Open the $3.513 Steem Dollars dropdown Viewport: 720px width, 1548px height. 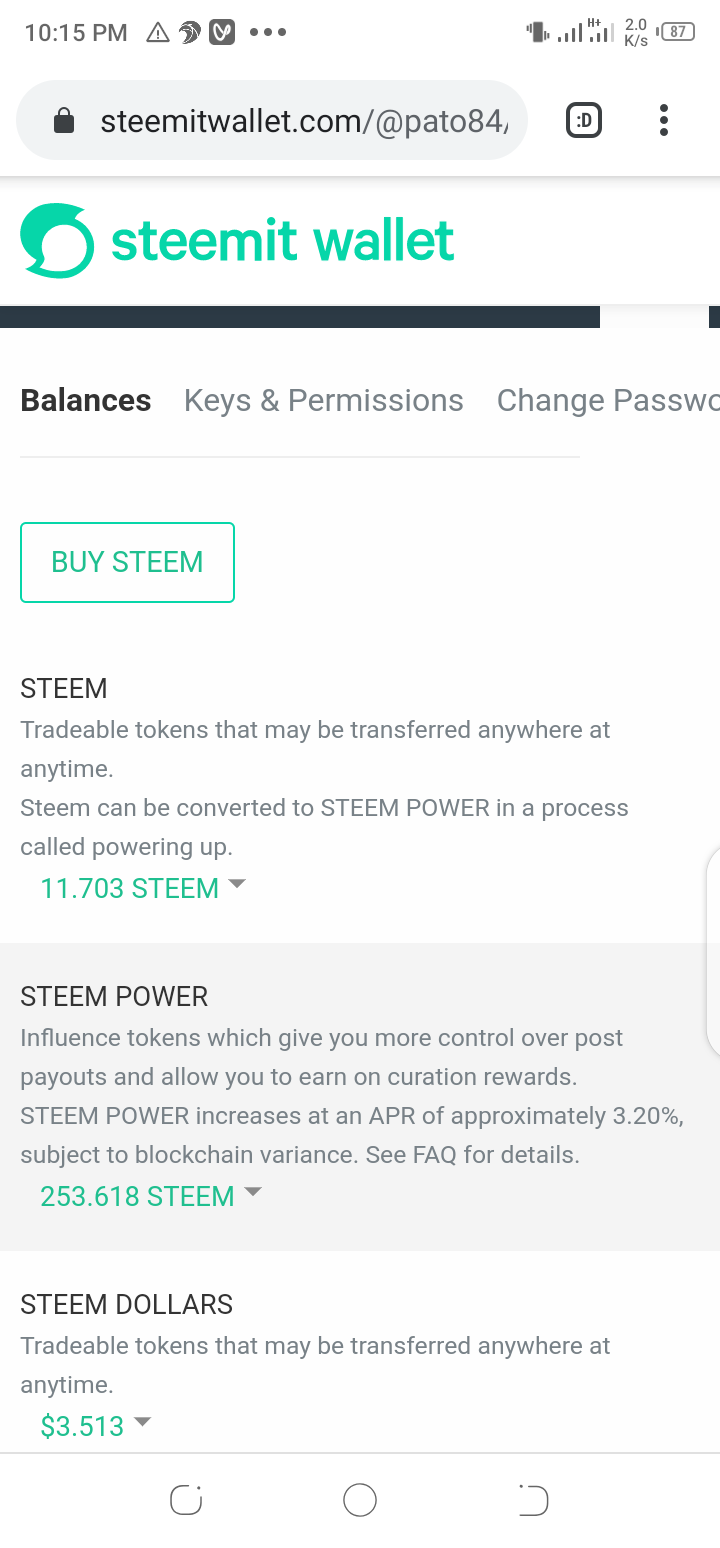tap(95, 1426)
